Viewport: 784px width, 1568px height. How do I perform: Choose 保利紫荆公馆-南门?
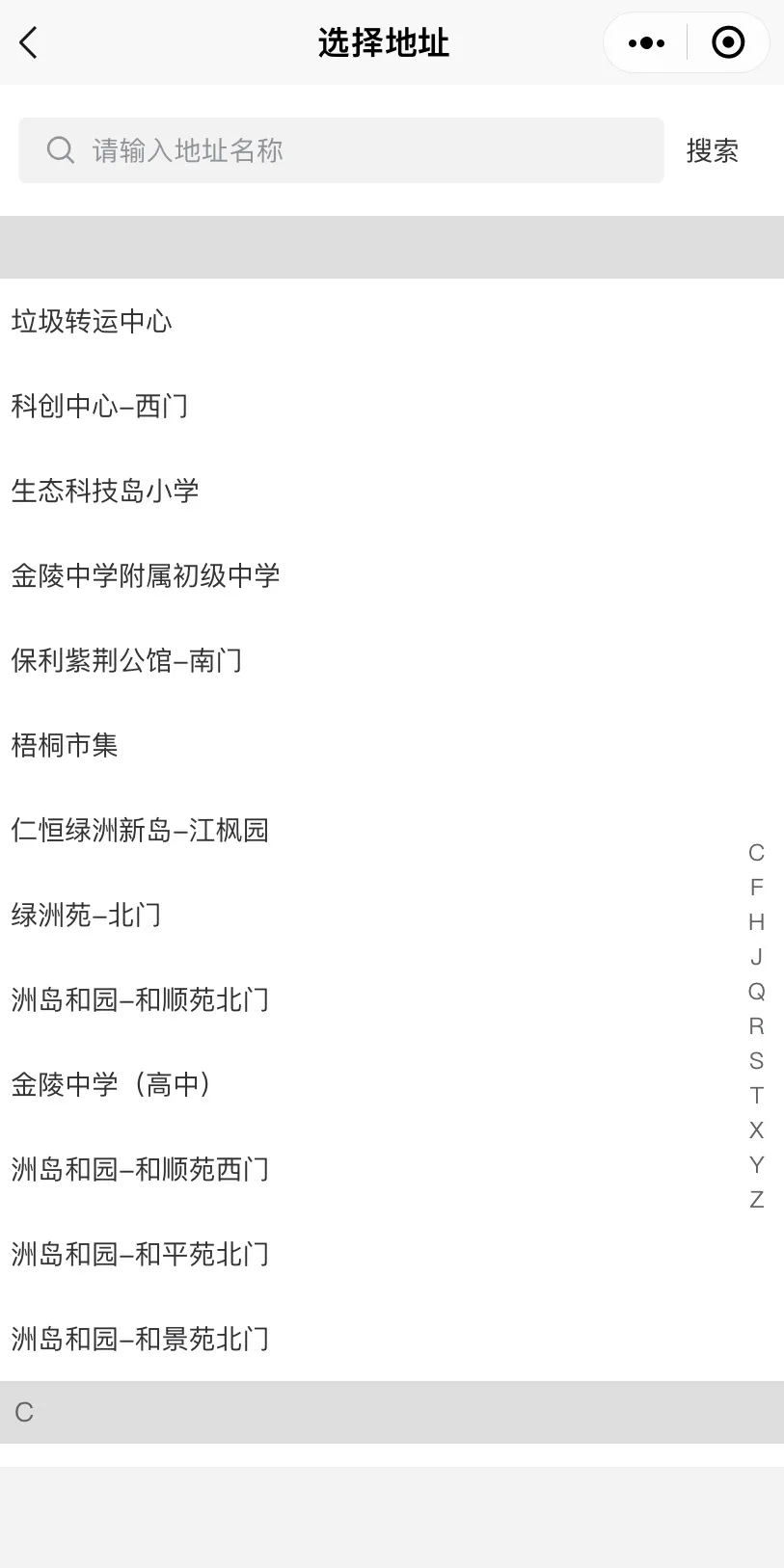(126, 660)
